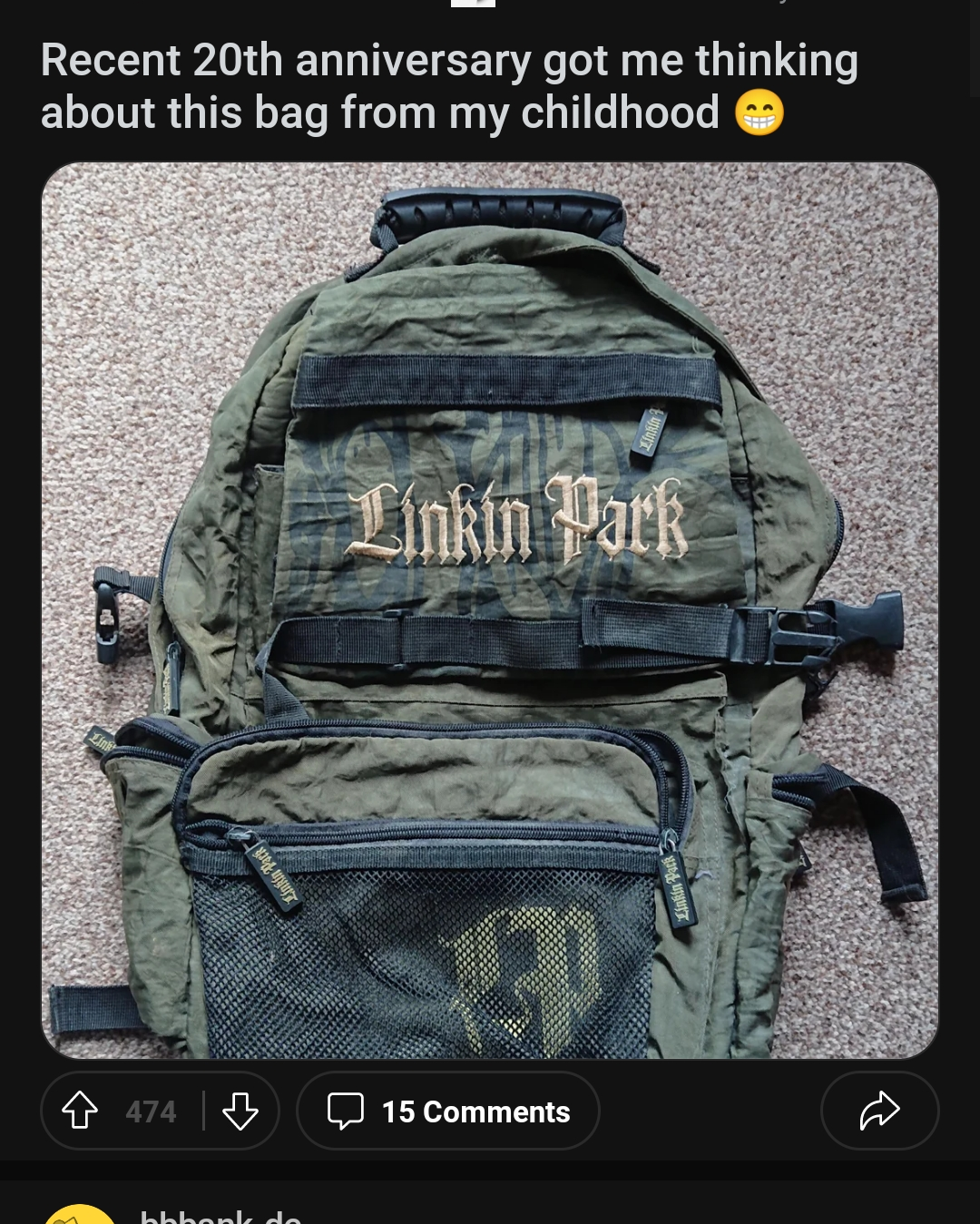
Task: Click the share button on the far right
Action: [x=878, y=1109]
